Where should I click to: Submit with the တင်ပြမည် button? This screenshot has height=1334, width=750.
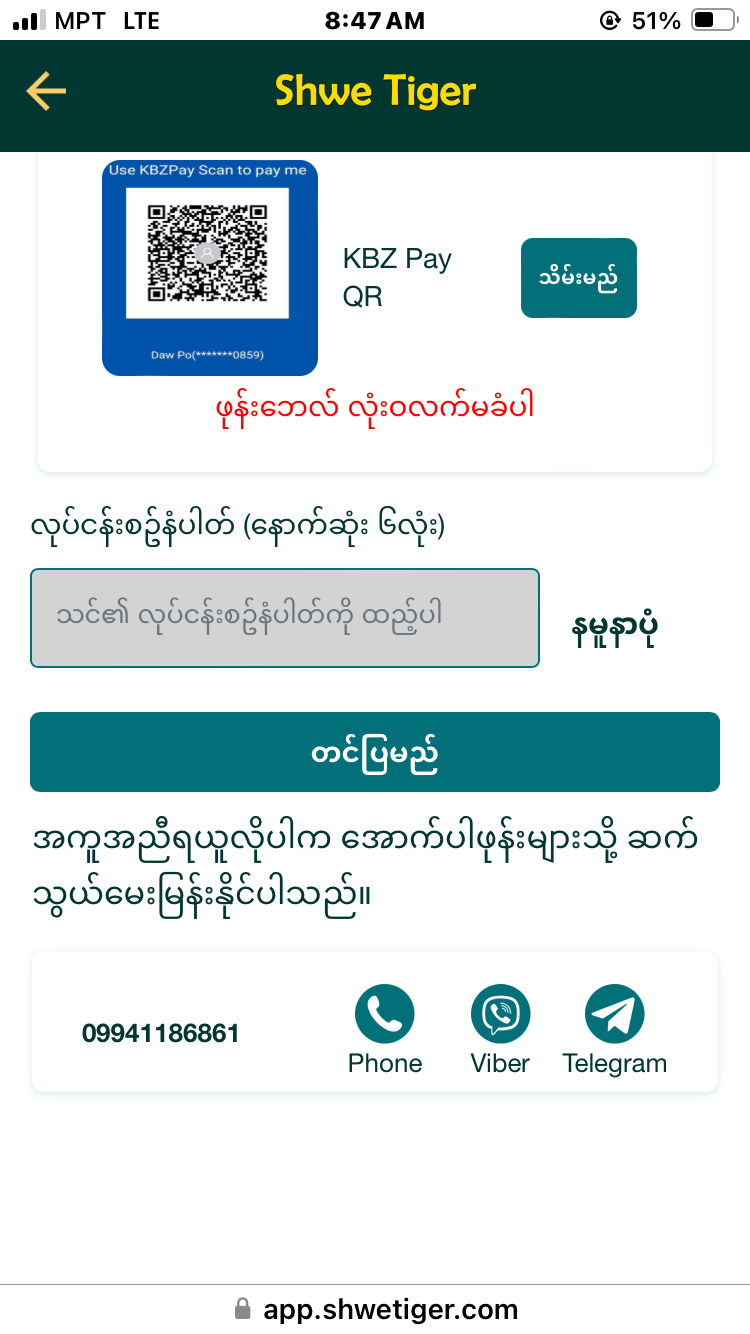[375, 752]
